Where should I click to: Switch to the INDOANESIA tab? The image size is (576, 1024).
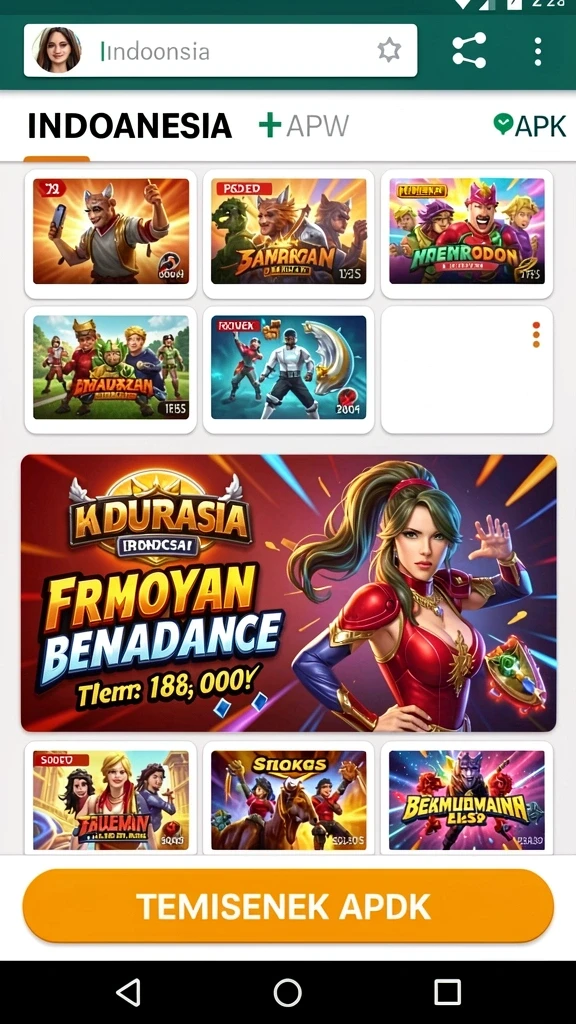[x=129, y=125]
